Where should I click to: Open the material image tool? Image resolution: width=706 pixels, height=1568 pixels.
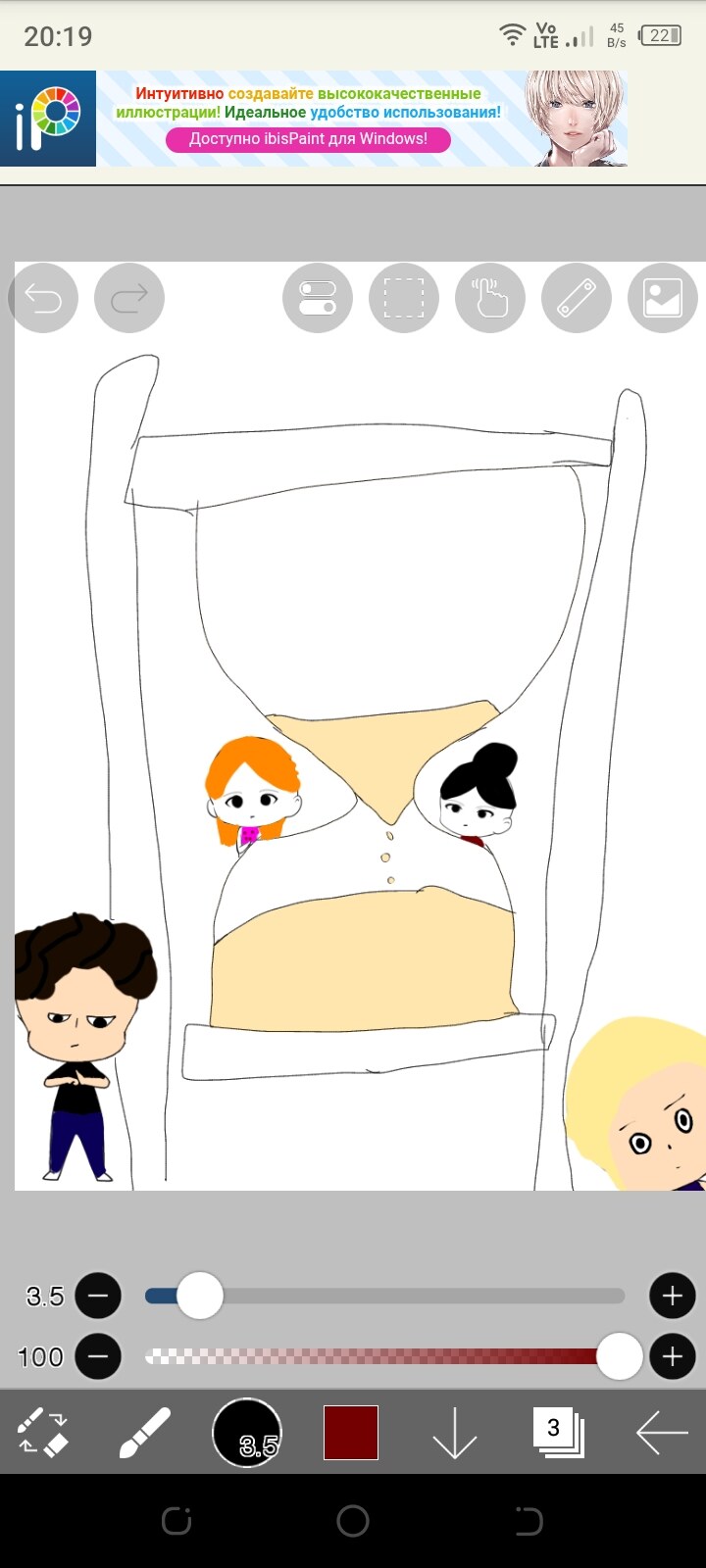pyautogui.click(x=662, y=298)
